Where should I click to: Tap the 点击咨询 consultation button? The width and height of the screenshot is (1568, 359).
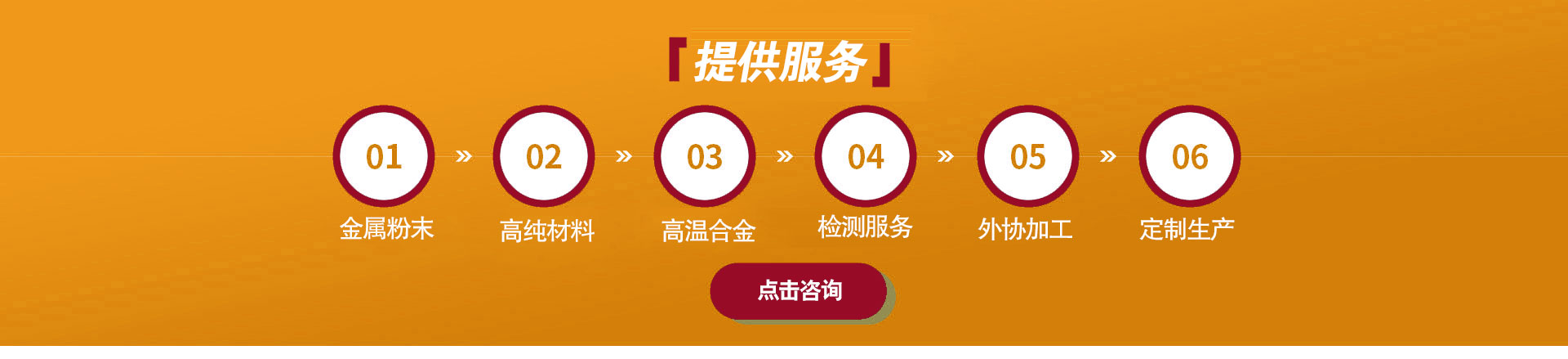799,290
